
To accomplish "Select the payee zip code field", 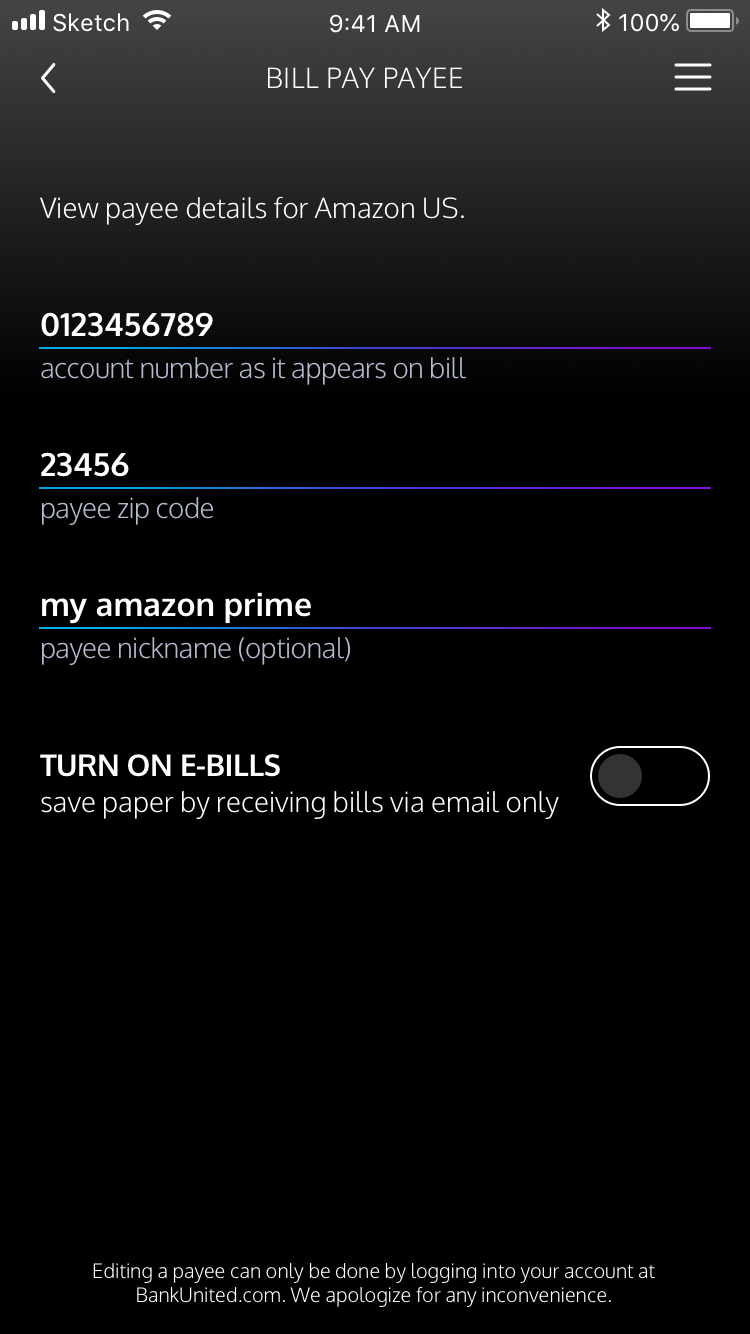I will click(374, 465).
